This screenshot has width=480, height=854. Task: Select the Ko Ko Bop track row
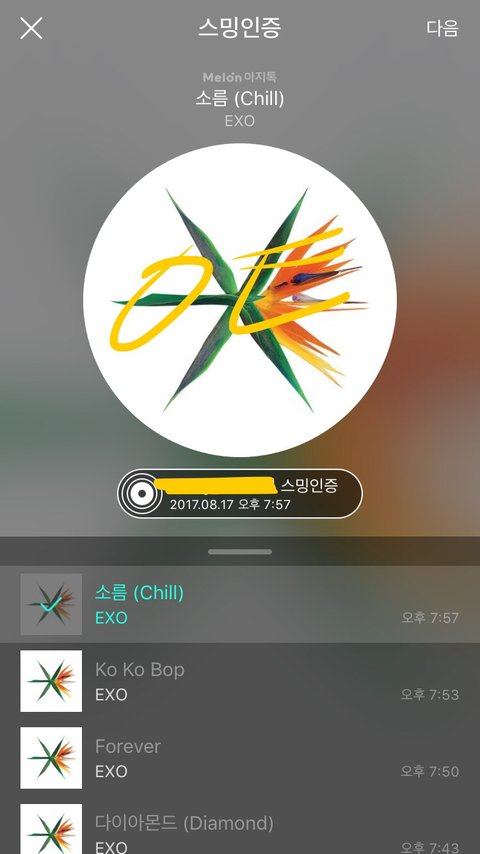tap(240, 681)
